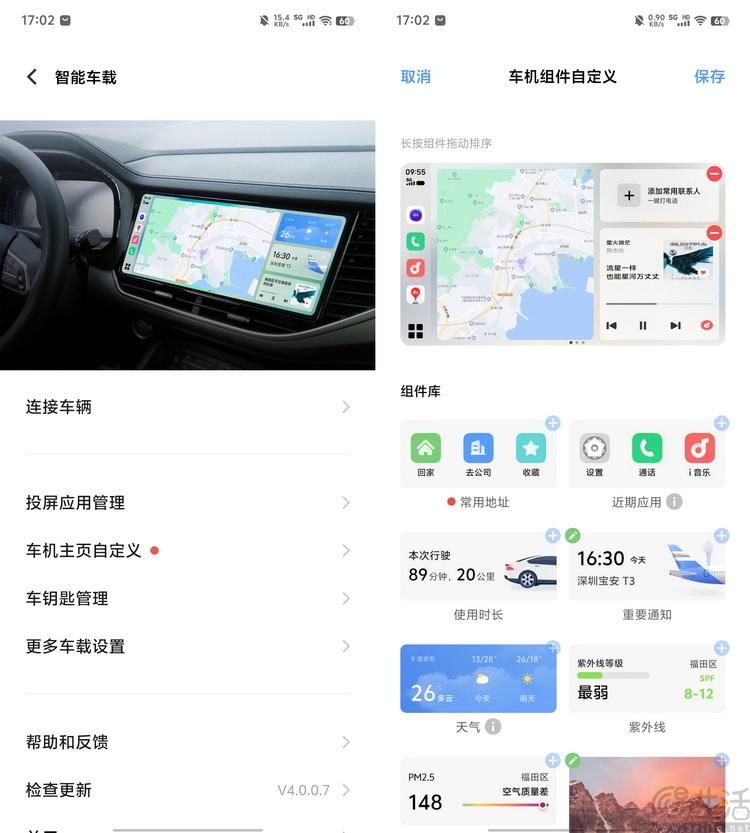Open 帮助和反馈
Screen dimensions: 750x833
[187, 742]
